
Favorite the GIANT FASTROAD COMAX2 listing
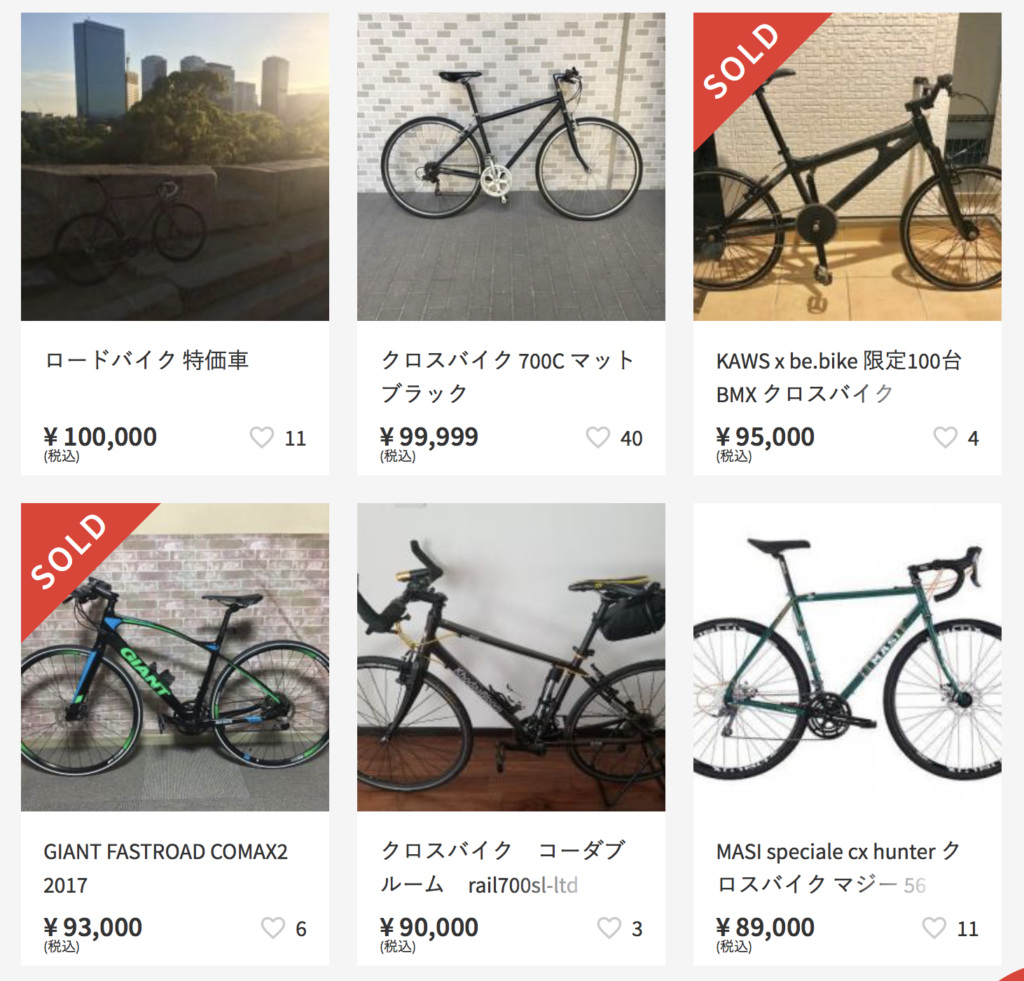[273, 928]
